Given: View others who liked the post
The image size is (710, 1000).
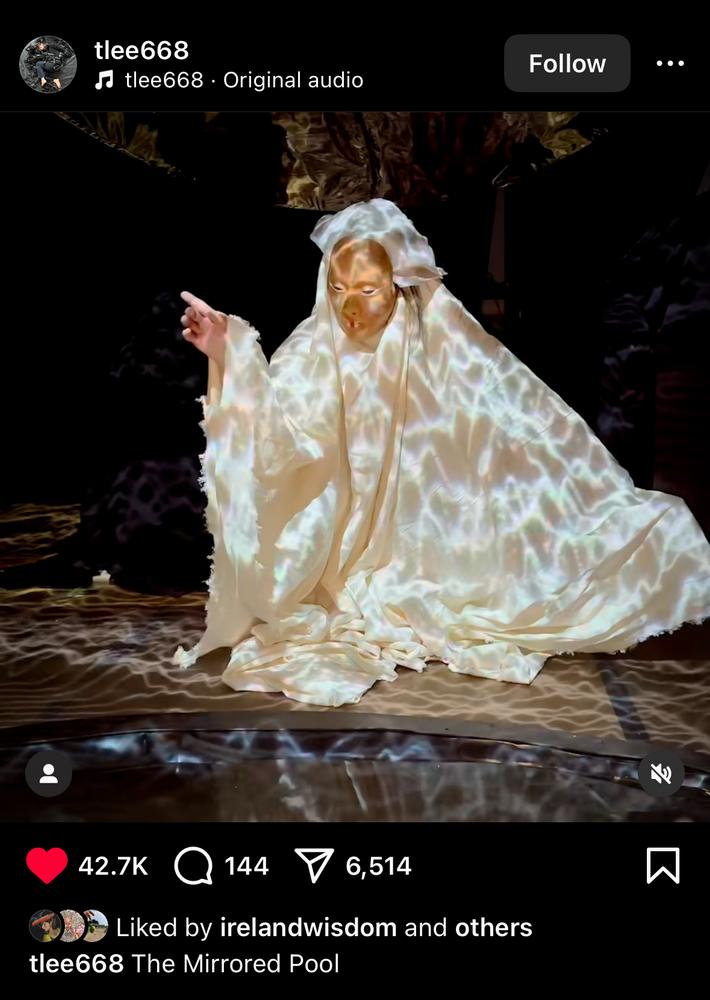Looking at the screenshot, I should click(493, 927).
